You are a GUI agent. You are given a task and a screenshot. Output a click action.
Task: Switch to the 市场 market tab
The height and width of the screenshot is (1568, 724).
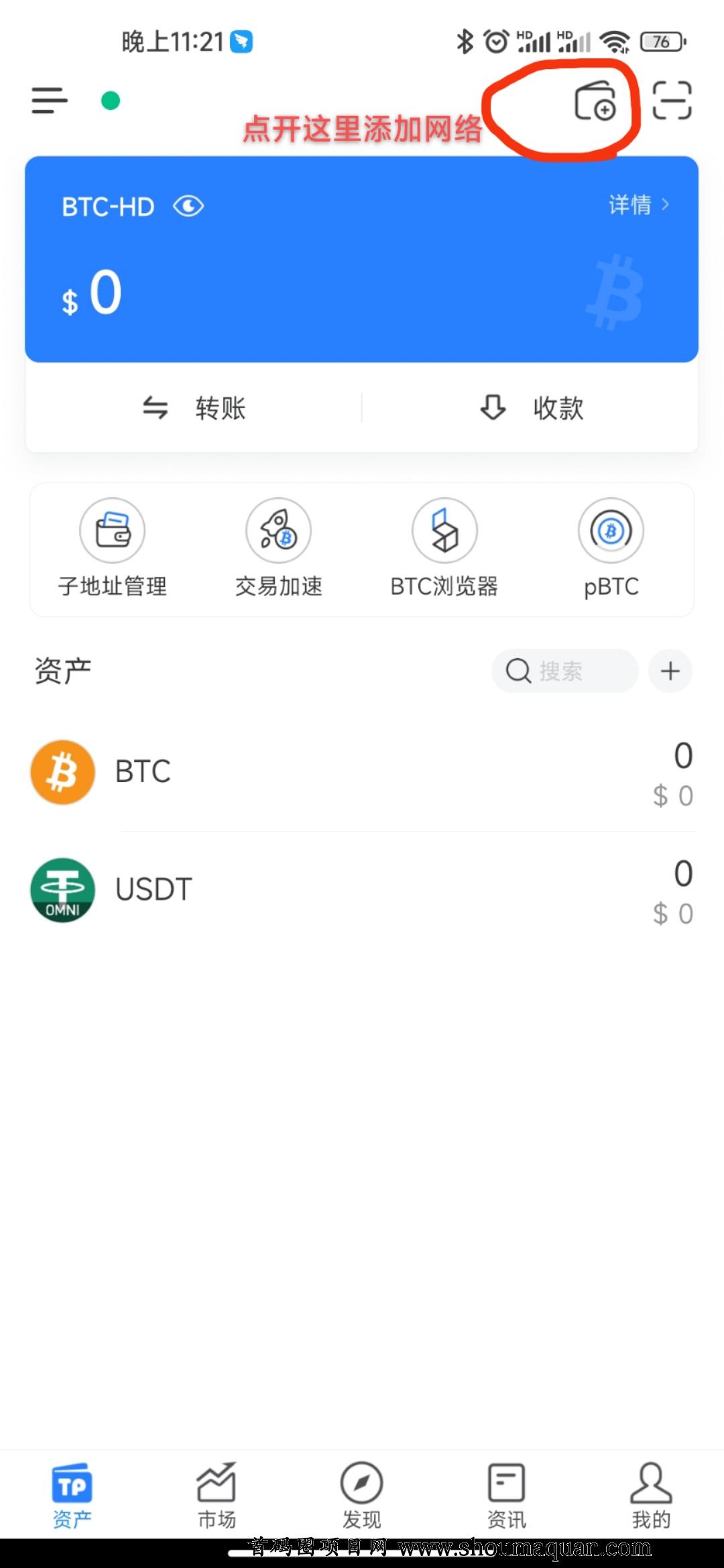[217, 1496]
